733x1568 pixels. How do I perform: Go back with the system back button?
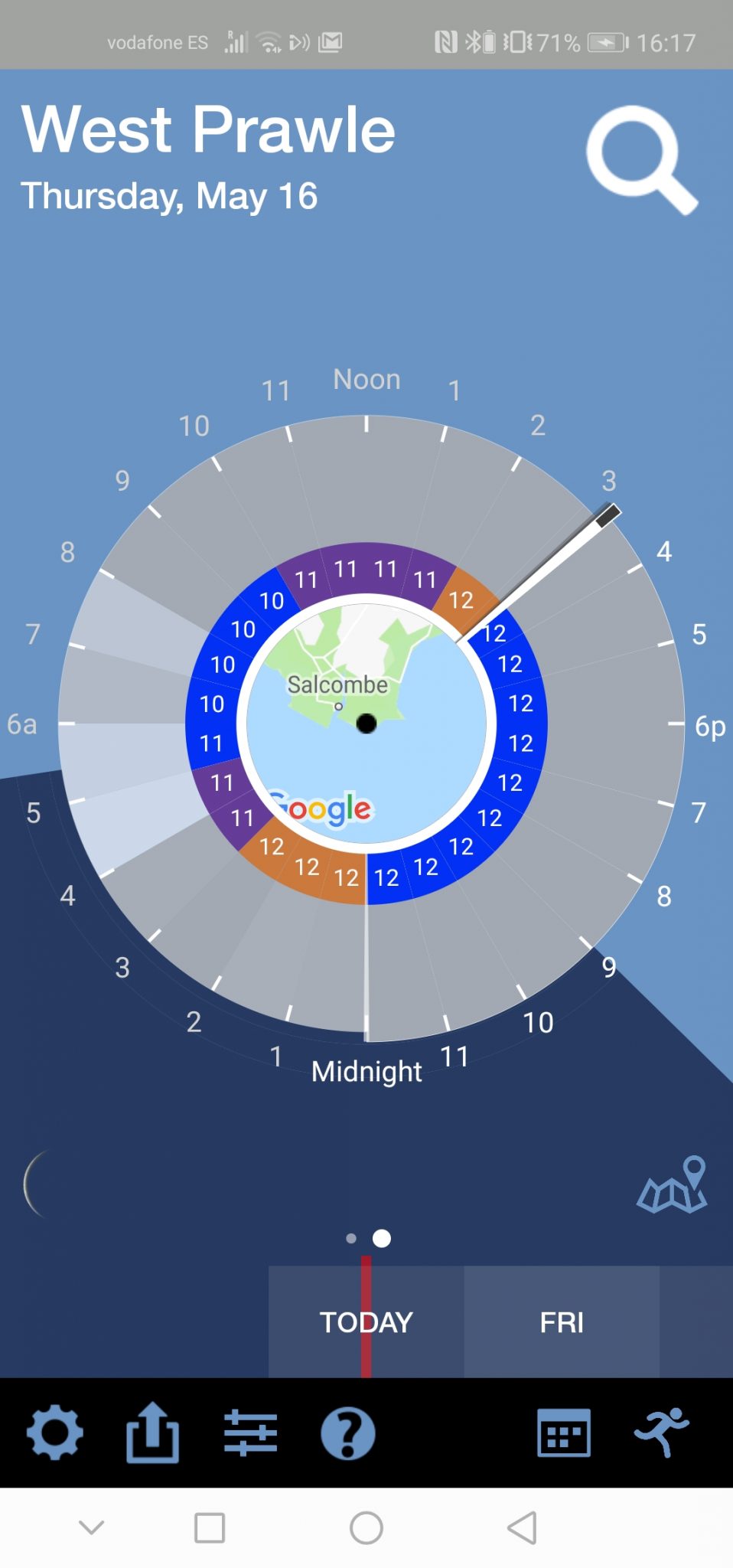(x=522, y=1528)
